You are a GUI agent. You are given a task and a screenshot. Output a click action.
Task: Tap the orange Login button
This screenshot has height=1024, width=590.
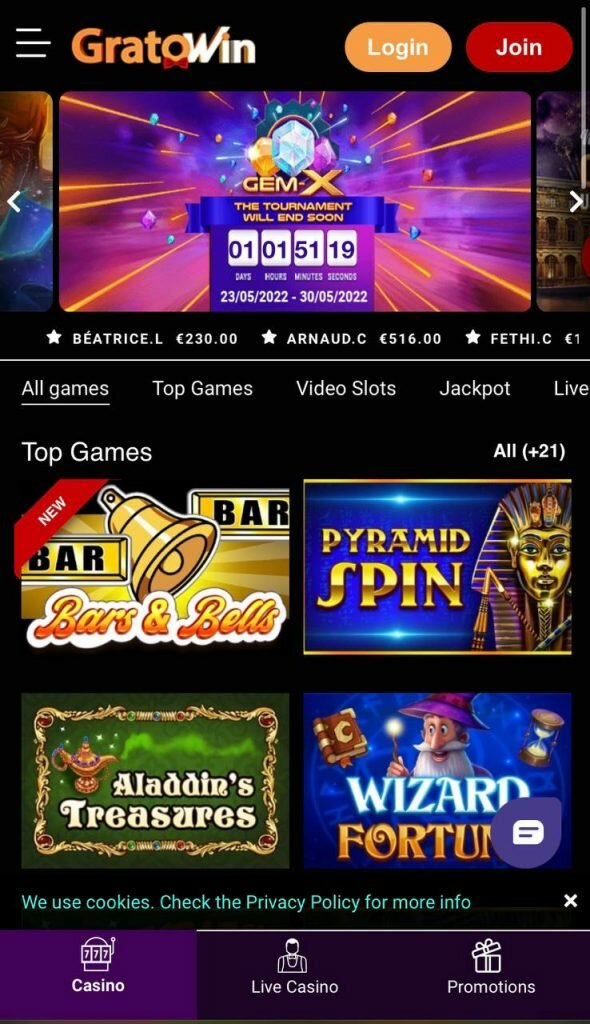(x=398, y=47)
